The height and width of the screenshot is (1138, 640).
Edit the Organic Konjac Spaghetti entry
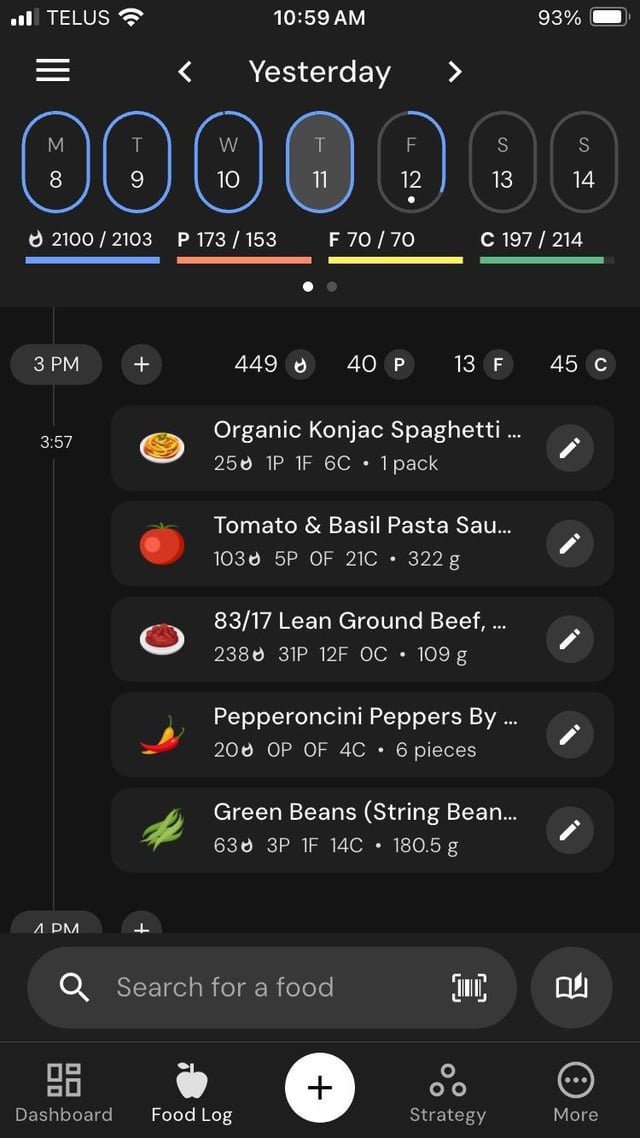[x=570, y=448]
